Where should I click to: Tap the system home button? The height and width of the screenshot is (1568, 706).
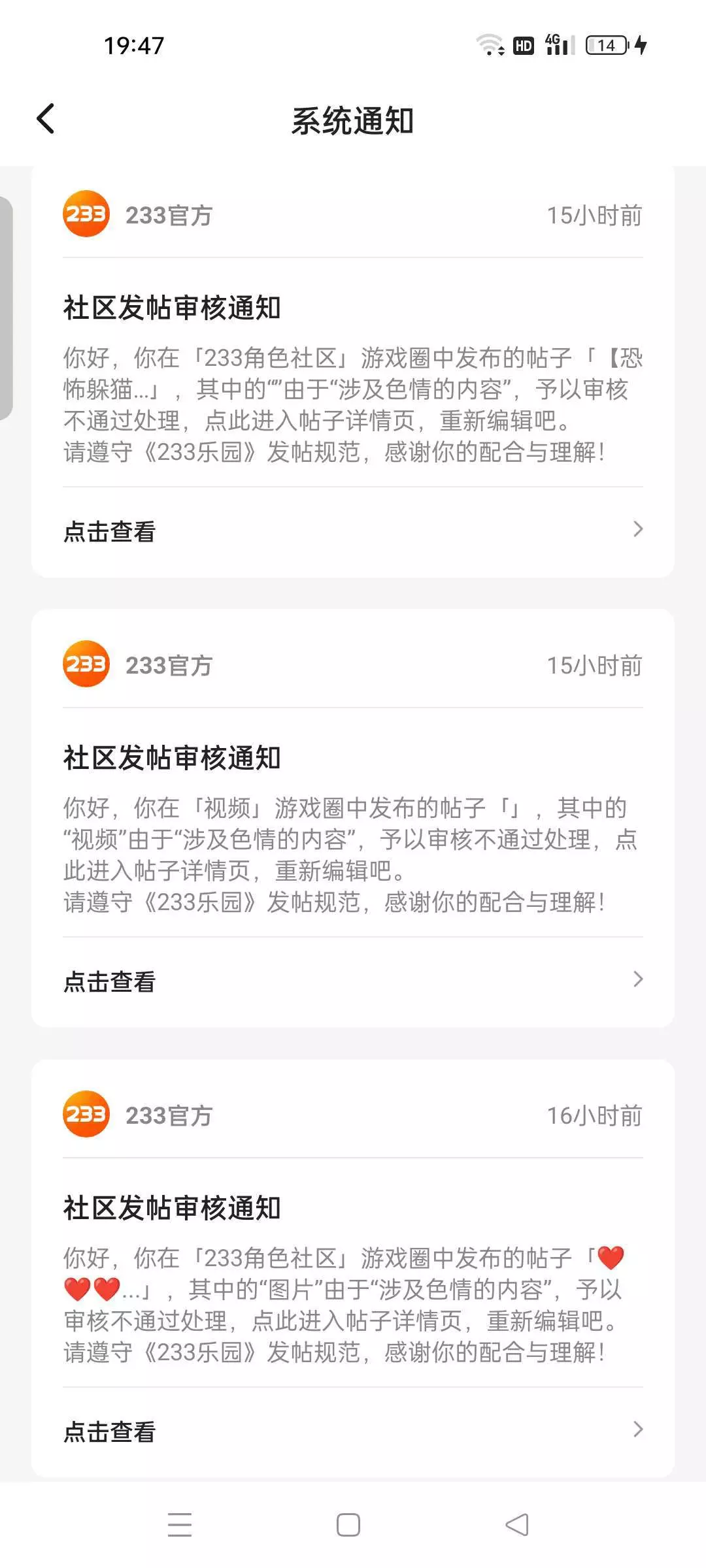pos(348,1525)
